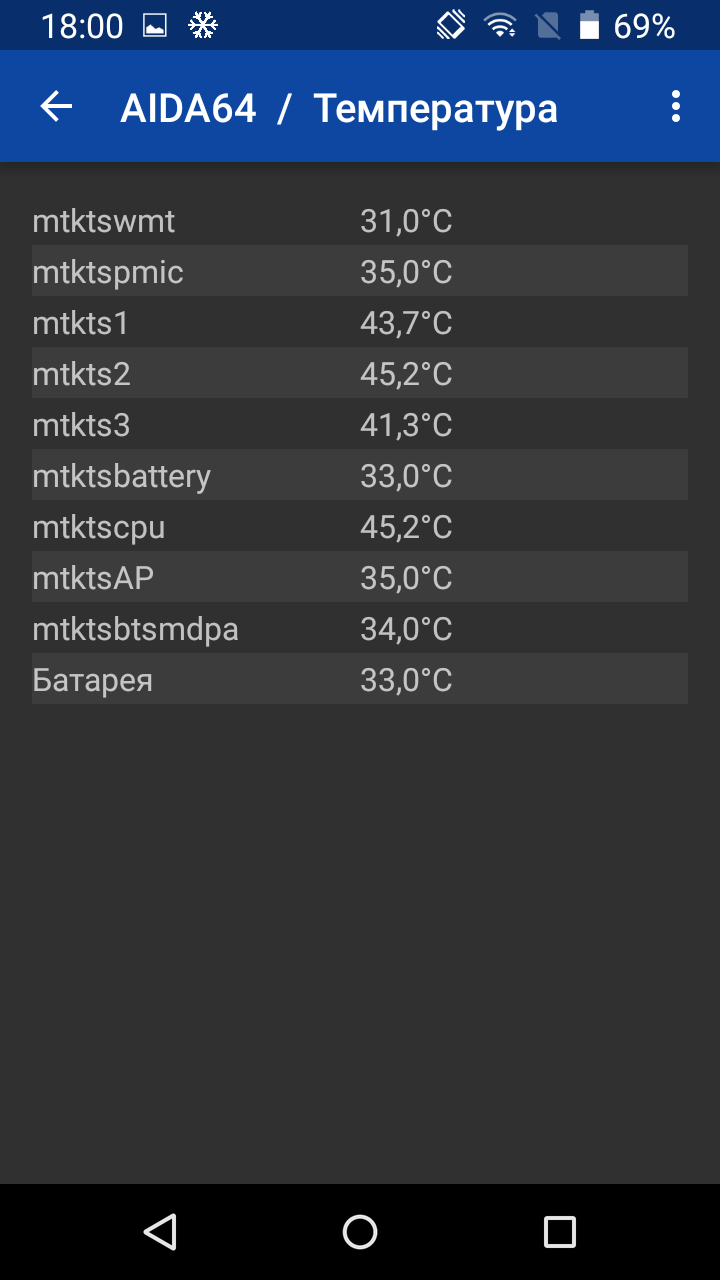Go to the home screen
The width and height of the screenshot is (720, 1280).
tap(360, 1232)
